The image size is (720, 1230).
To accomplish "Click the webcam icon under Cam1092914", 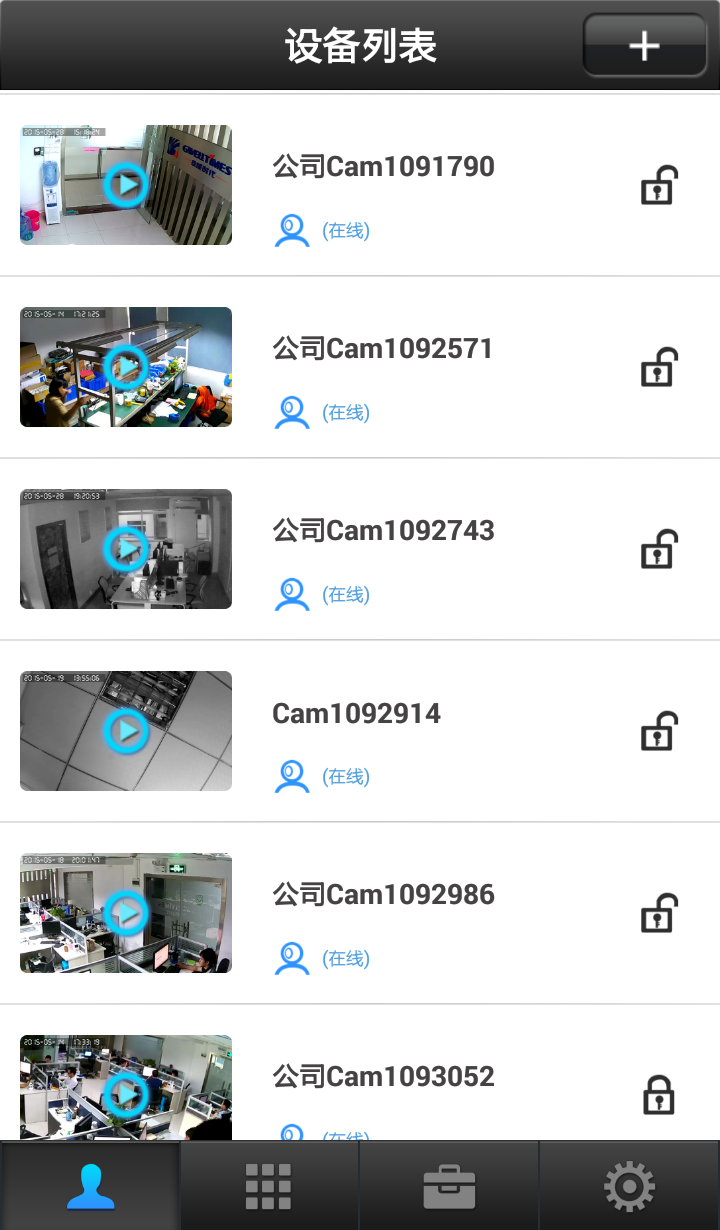I will click(291, 775).
